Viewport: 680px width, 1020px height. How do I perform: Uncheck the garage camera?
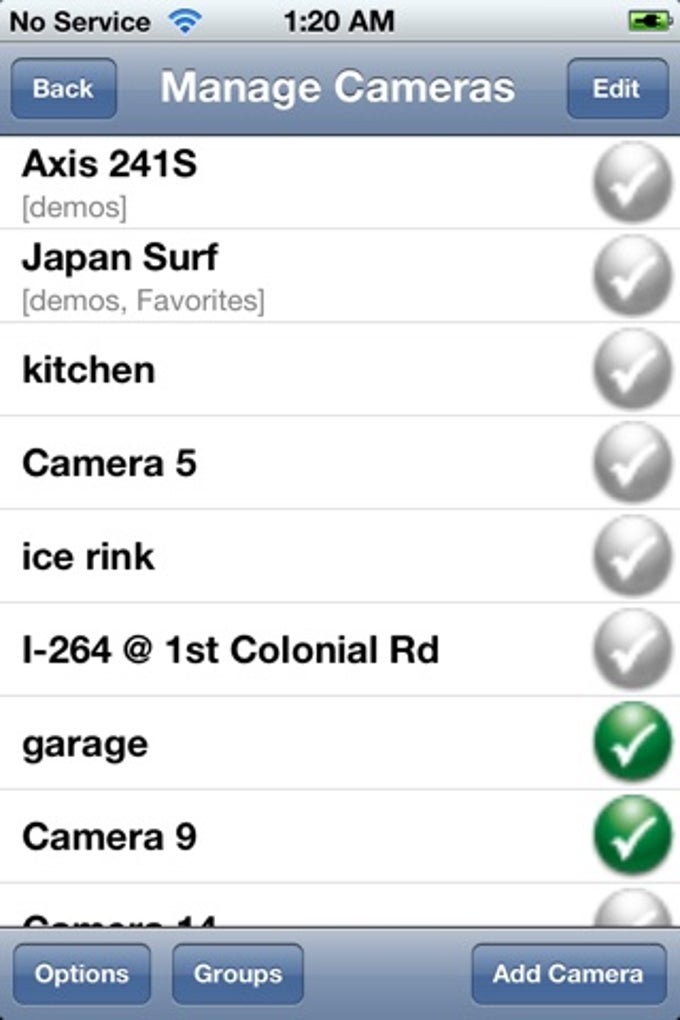pos(632,743)
